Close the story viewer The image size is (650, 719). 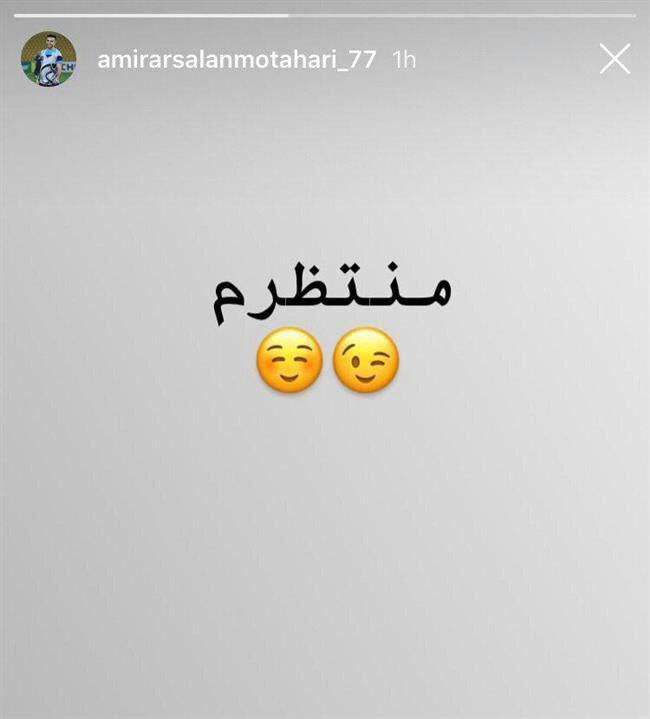point(614,59)
